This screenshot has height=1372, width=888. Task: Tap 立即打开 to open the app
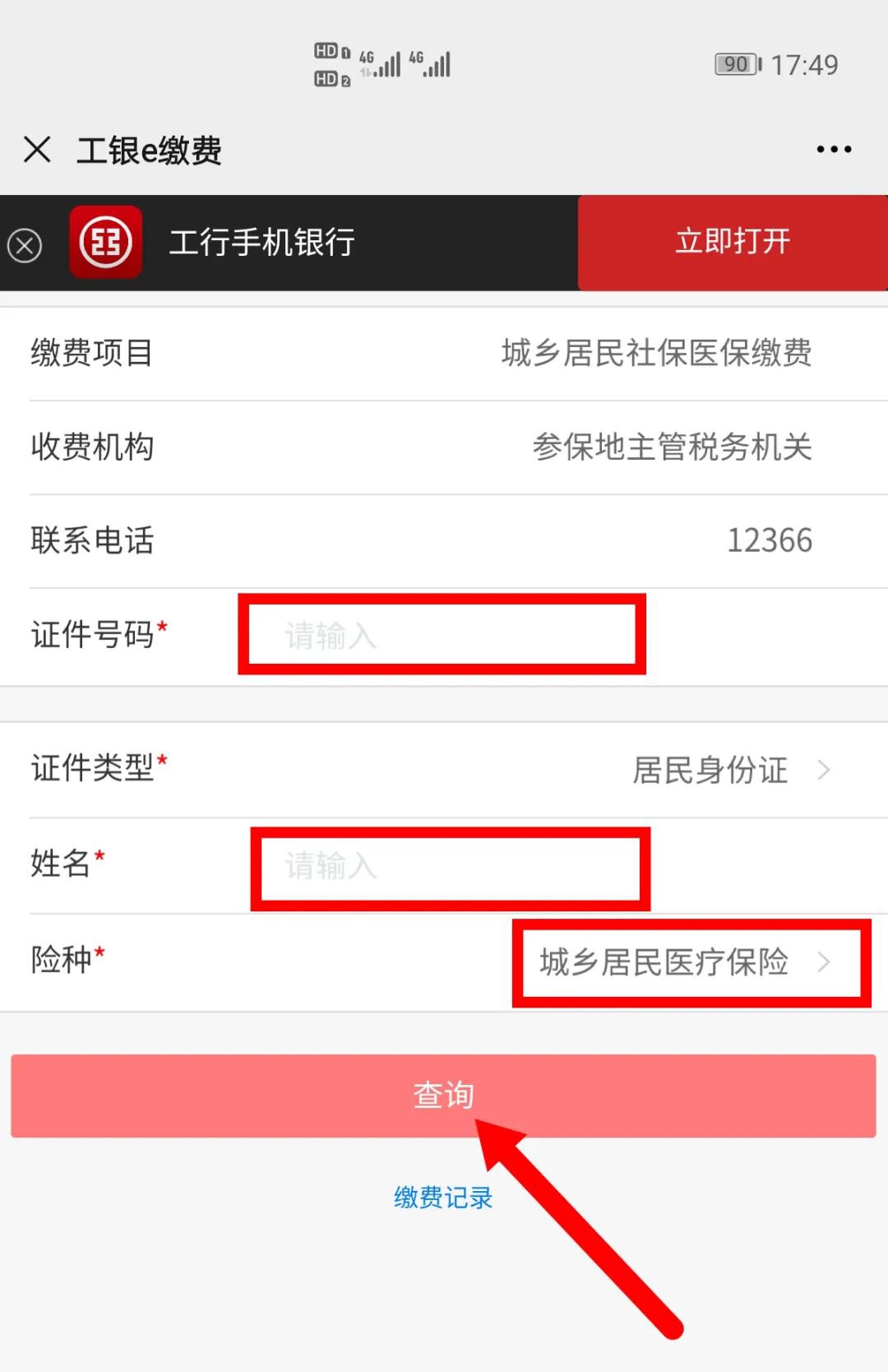click(x=732, y=243)
